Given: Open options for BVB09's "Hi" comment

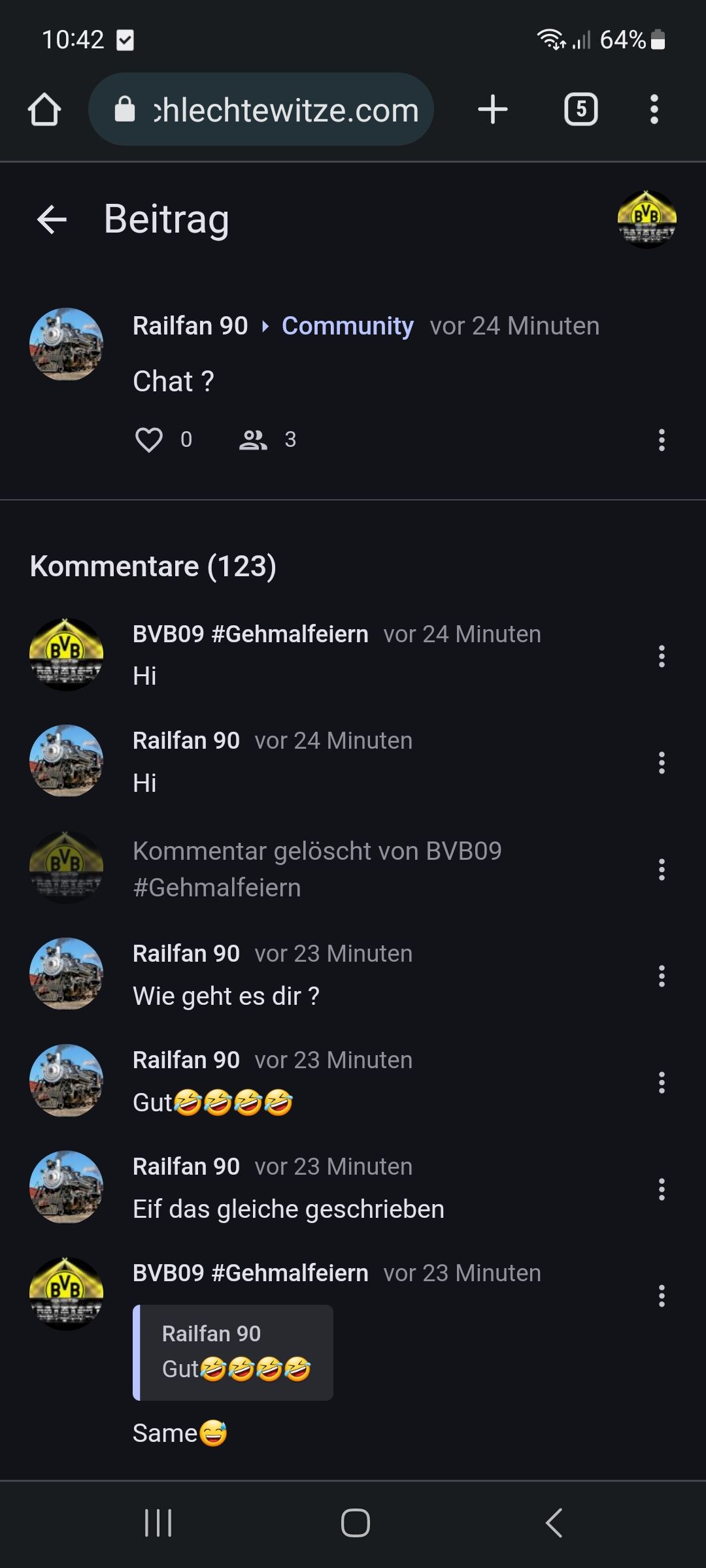Looking at the screenshot, I should pos(662,656).
